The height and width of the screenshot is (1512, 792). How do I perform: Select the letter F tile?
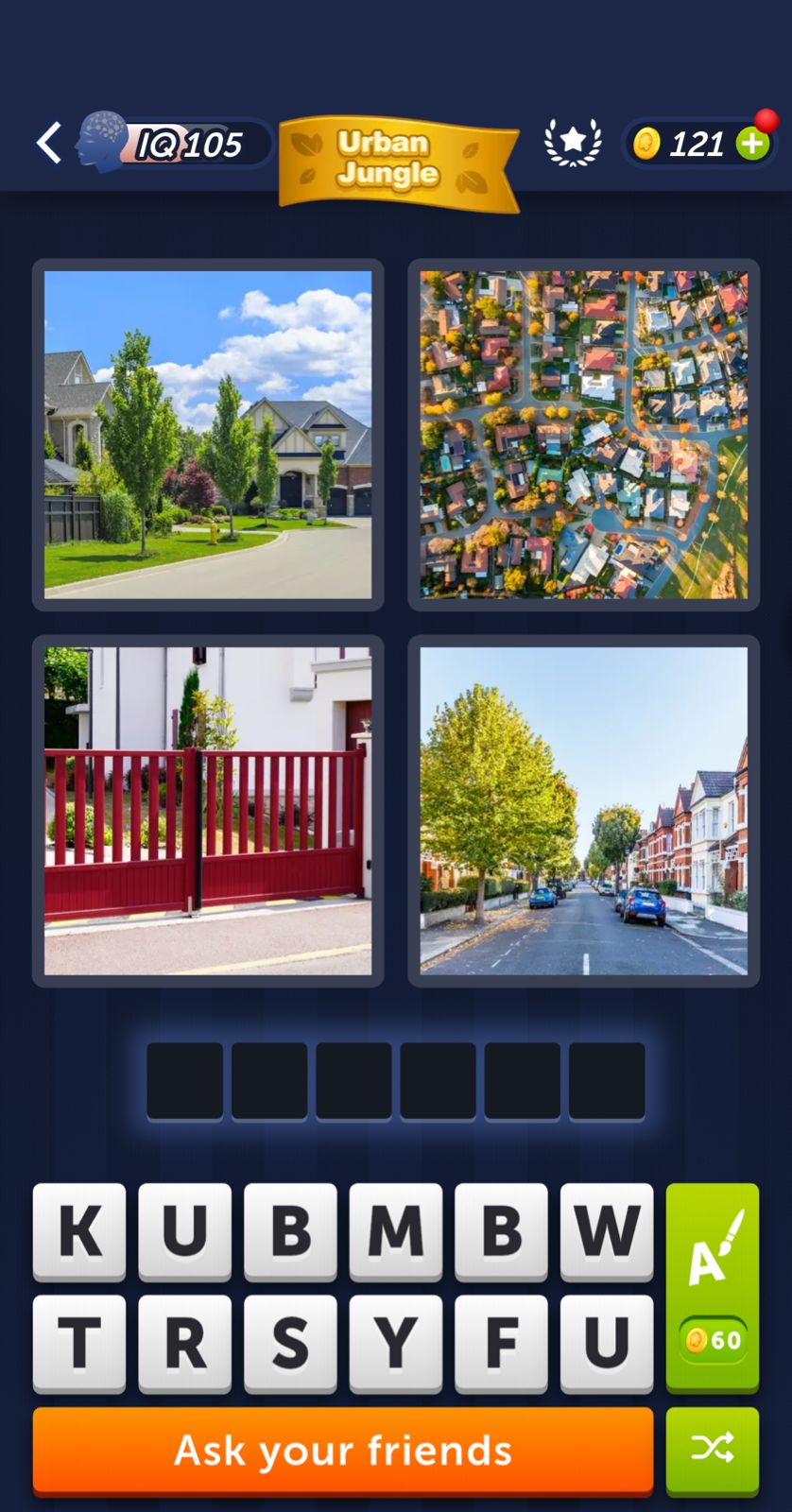[501, 1342]
